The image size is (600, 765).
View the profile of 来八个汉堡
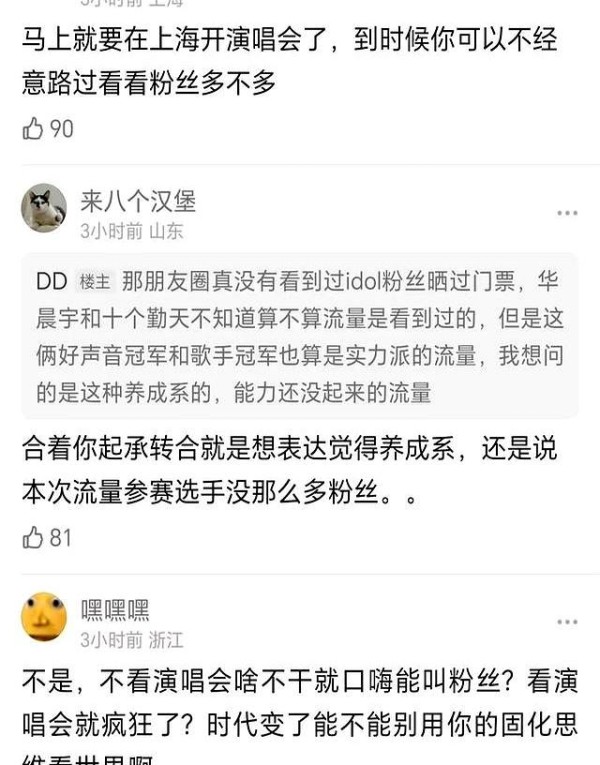138,201
